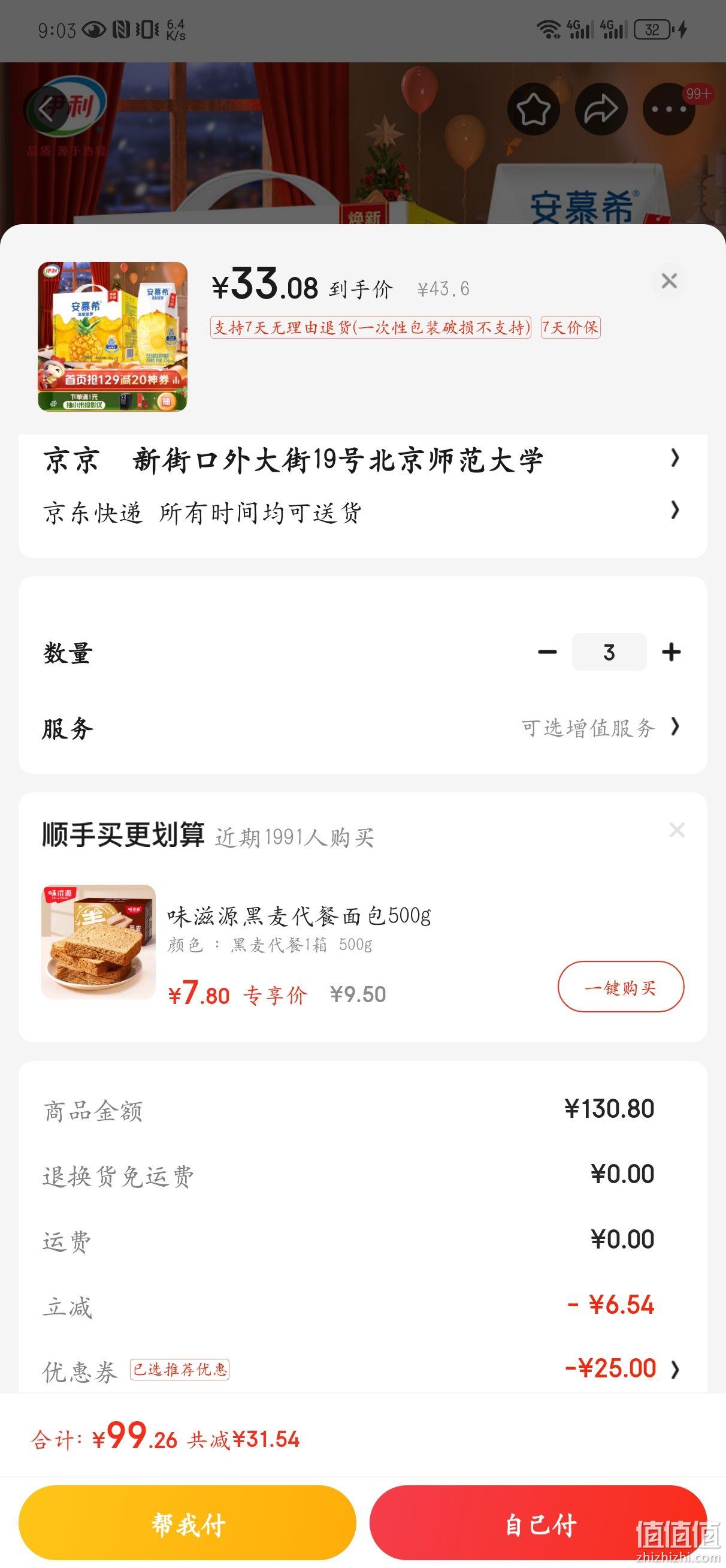The height and width of the screenshot is (1568, 726).
Task: Open the product thumbnail image
Action: click(x=113, y=337)
